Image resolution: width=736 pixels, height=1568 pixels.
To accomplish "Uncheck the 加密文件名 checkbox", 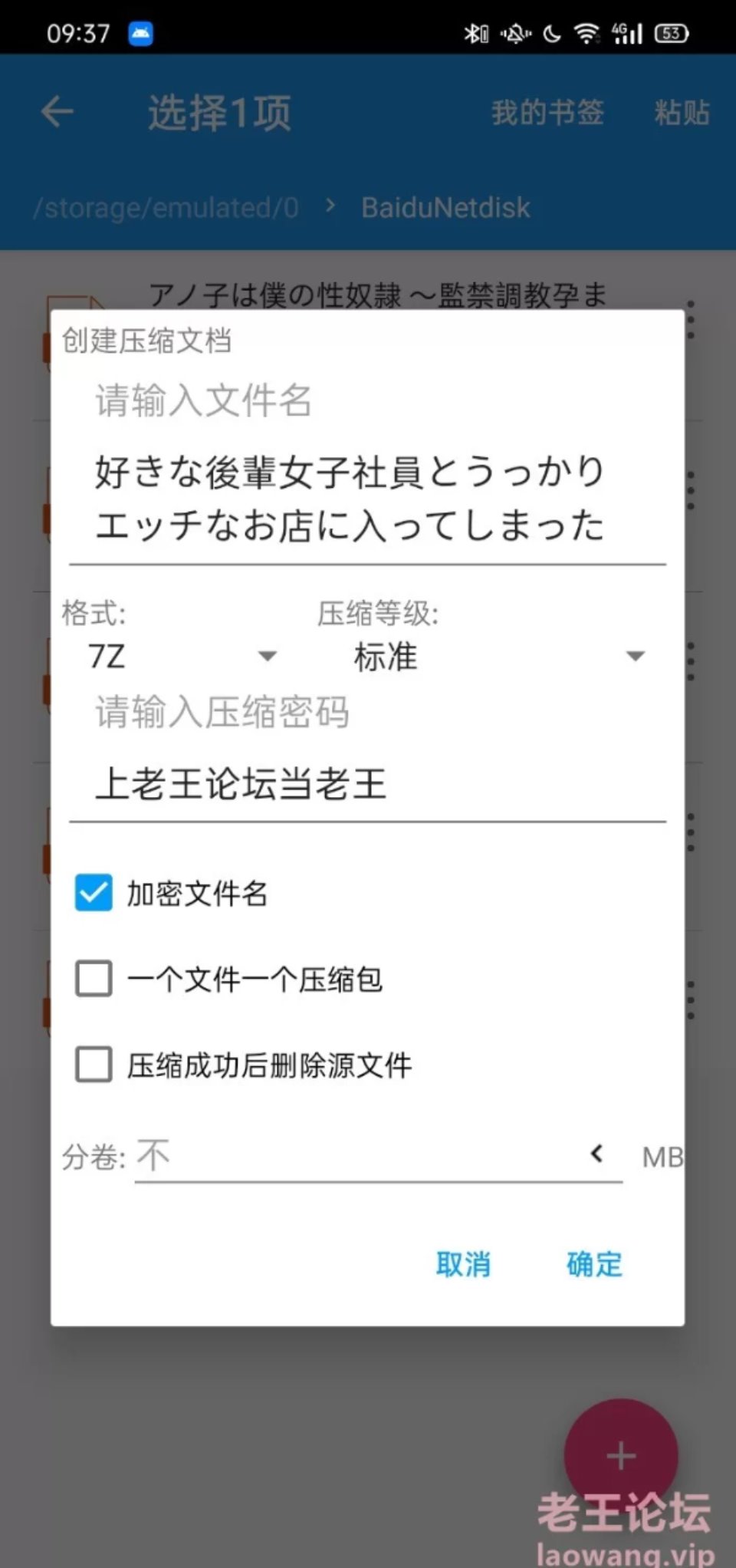I will point(94,893).
